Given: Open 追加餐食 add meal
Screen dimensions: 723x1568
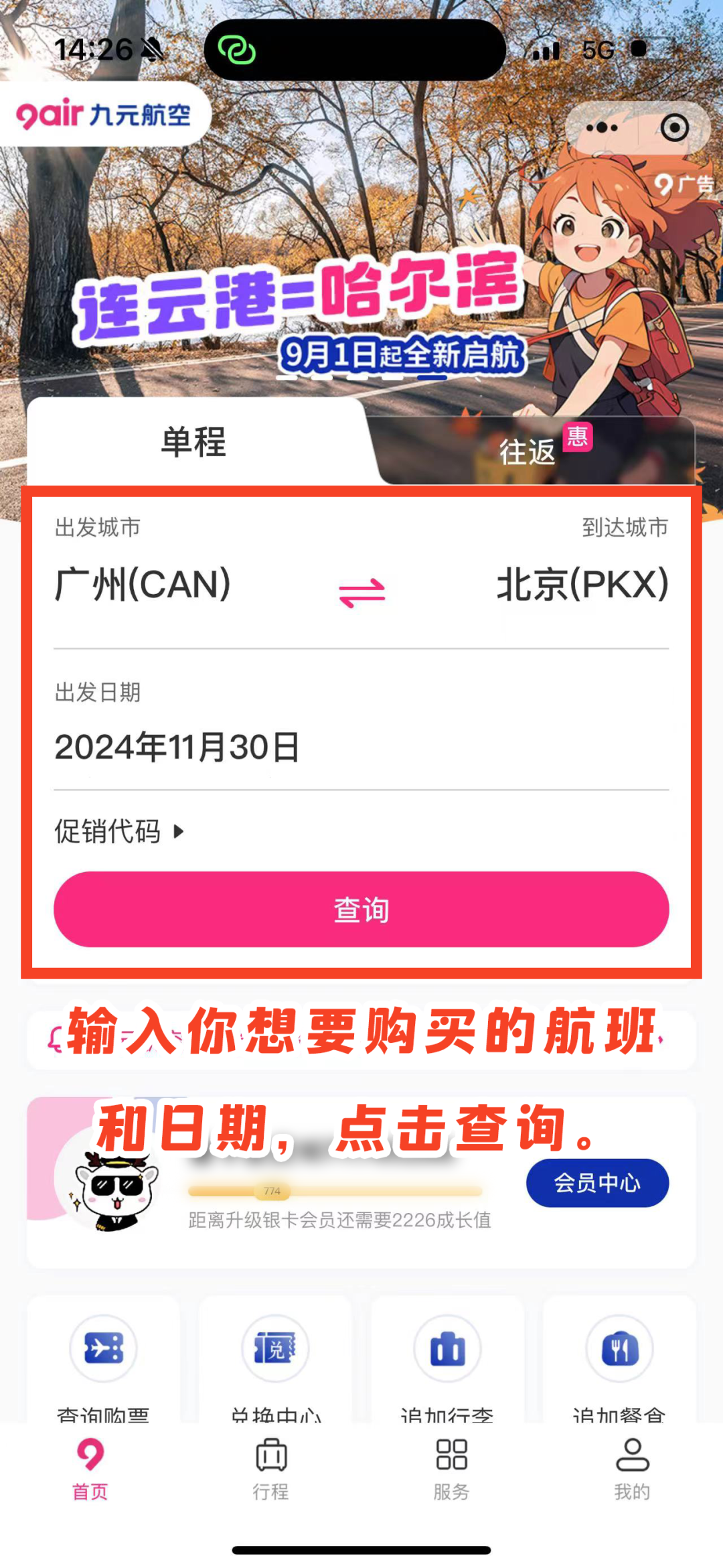Looking at the screenshot, I should 619,1360.
